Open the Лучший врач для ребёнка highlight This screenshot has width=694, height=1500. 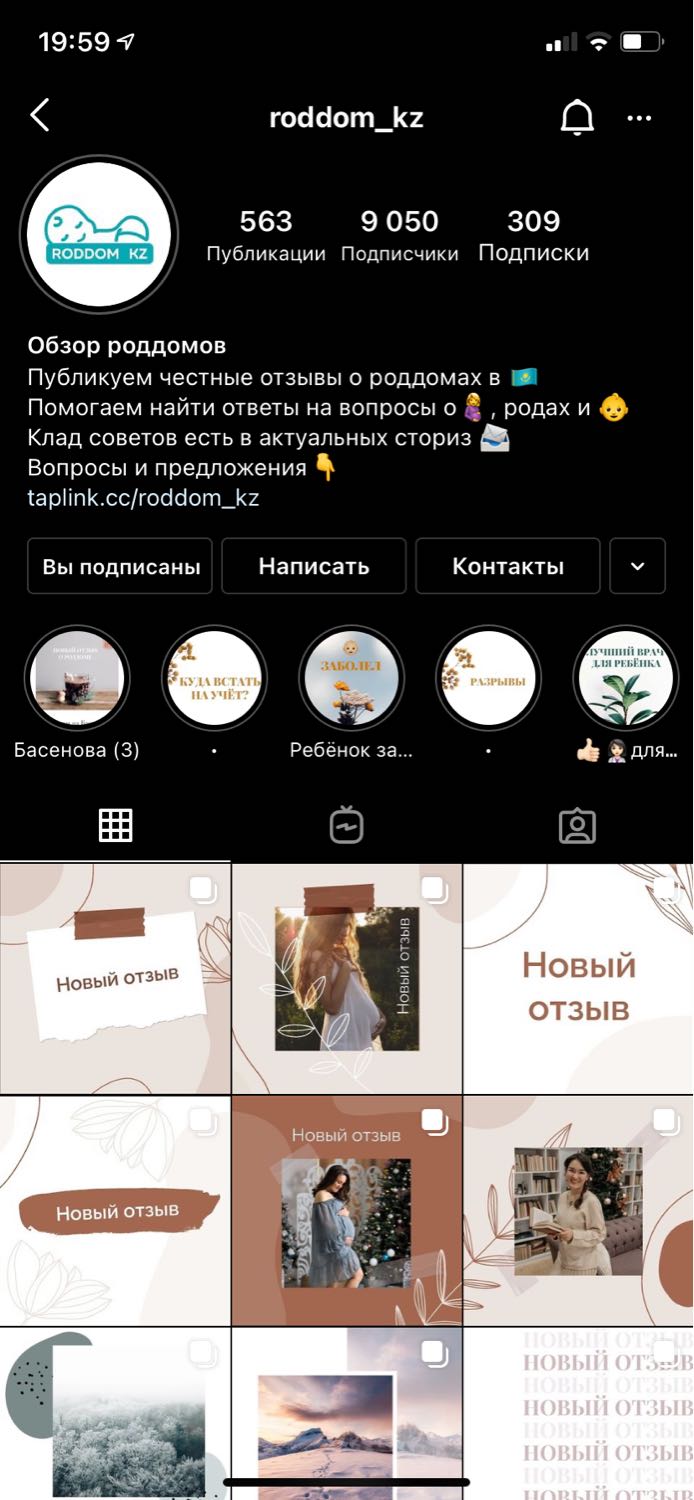tap(626, 679)
